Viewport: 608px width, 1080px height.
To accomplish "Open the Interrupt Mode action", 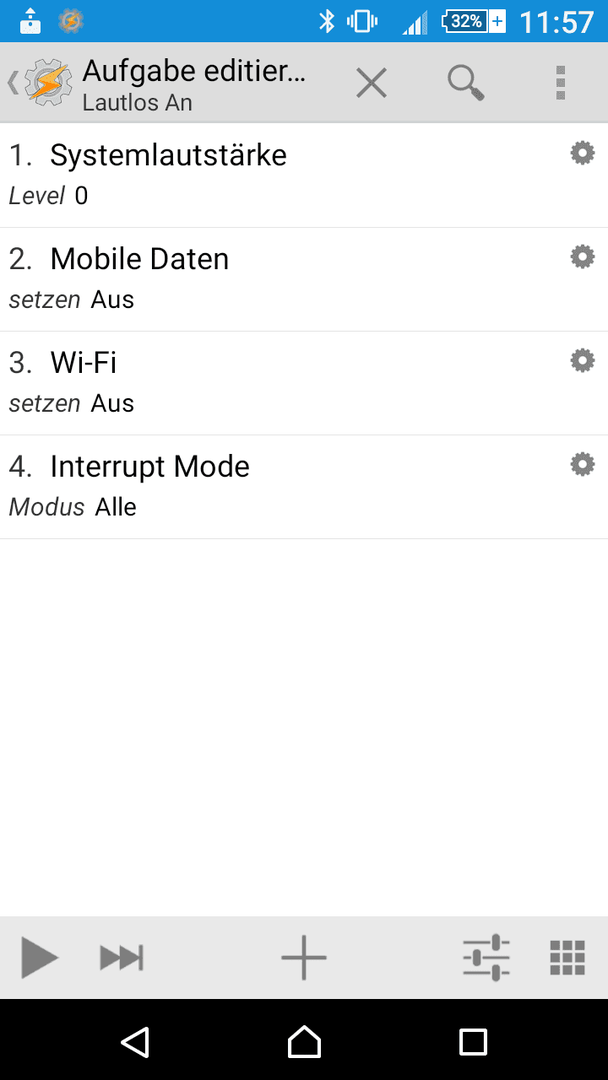I will coord(304,487).
